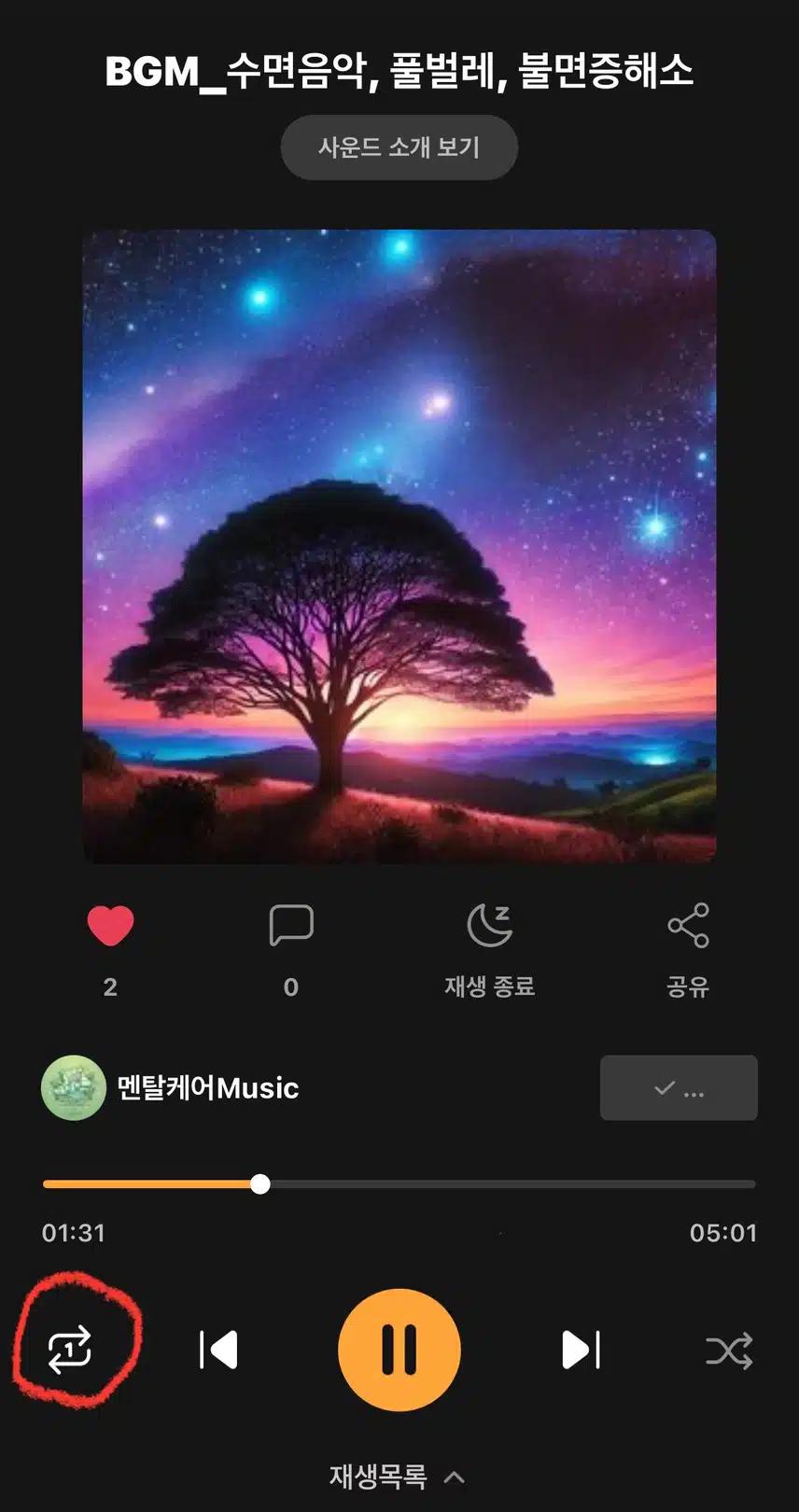Unlike the track with the heart icon
The height and width of the screenshot is (1512, 799).
tap(110, 926)
